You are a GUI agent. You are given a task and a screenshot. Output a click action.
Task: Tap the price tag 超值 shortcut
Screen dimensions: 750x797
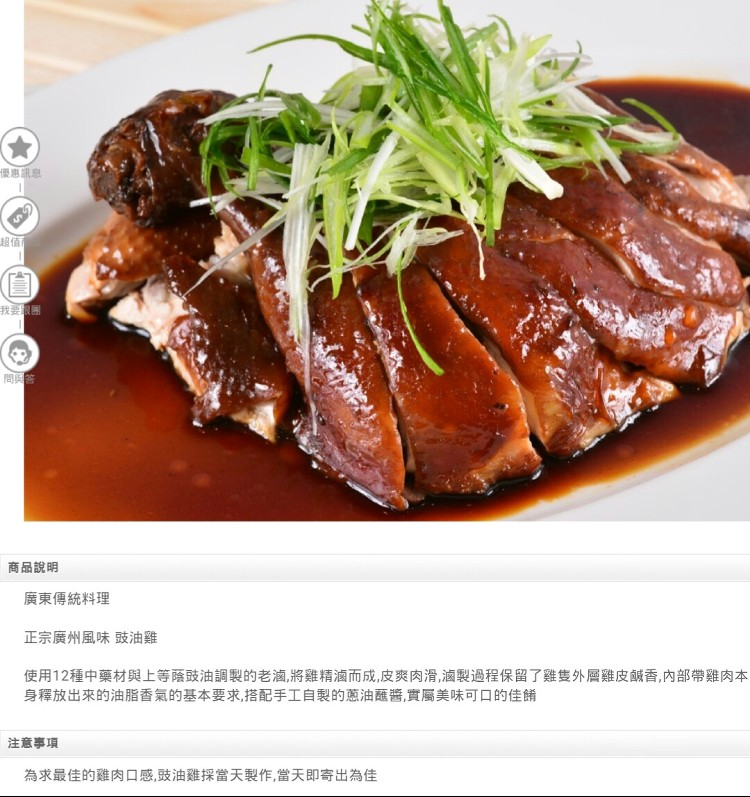(x=19, y=217)
